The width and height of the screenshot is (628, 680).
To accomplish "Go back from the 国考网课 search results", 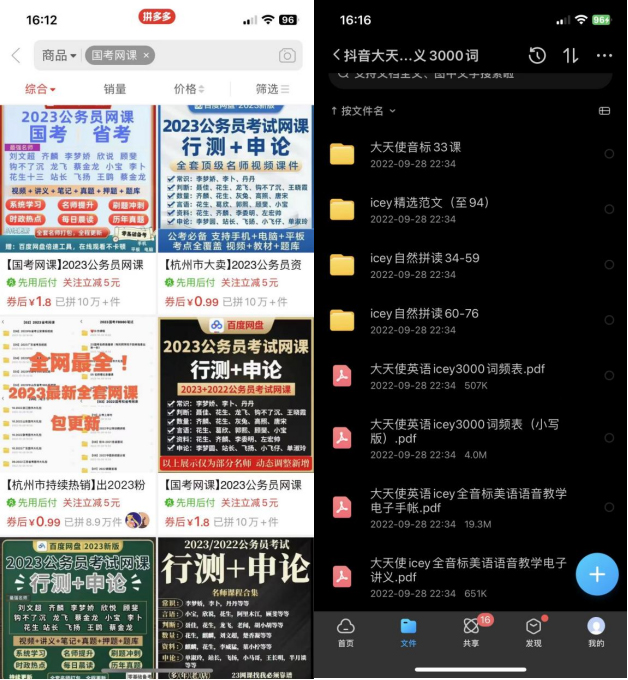I will tap(16, 56).
